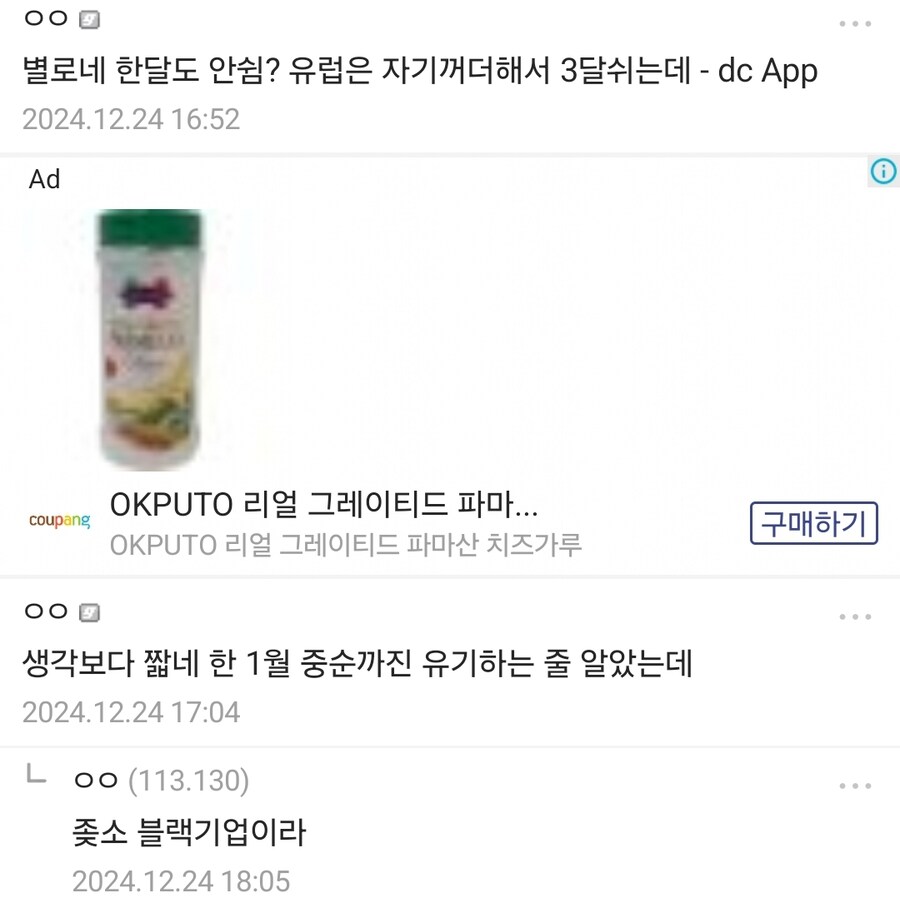Image resolution: width=900 pixels, height=908 pixels.
Task: Tap the gallery badge icon beside the first OO nickname
Action: pos(88,17)
